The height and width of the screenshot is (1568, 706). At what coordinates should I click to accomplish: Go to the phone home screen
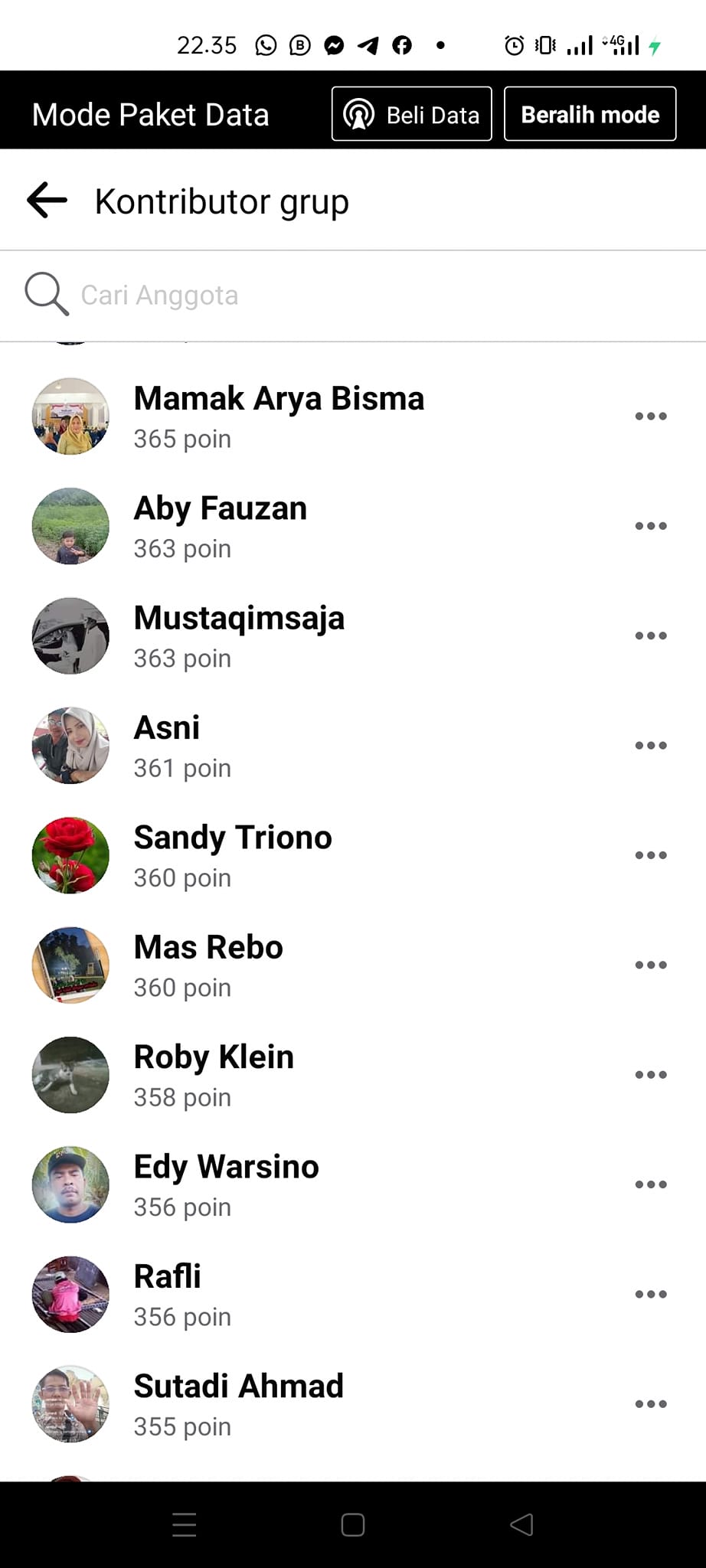(353, 1525)
